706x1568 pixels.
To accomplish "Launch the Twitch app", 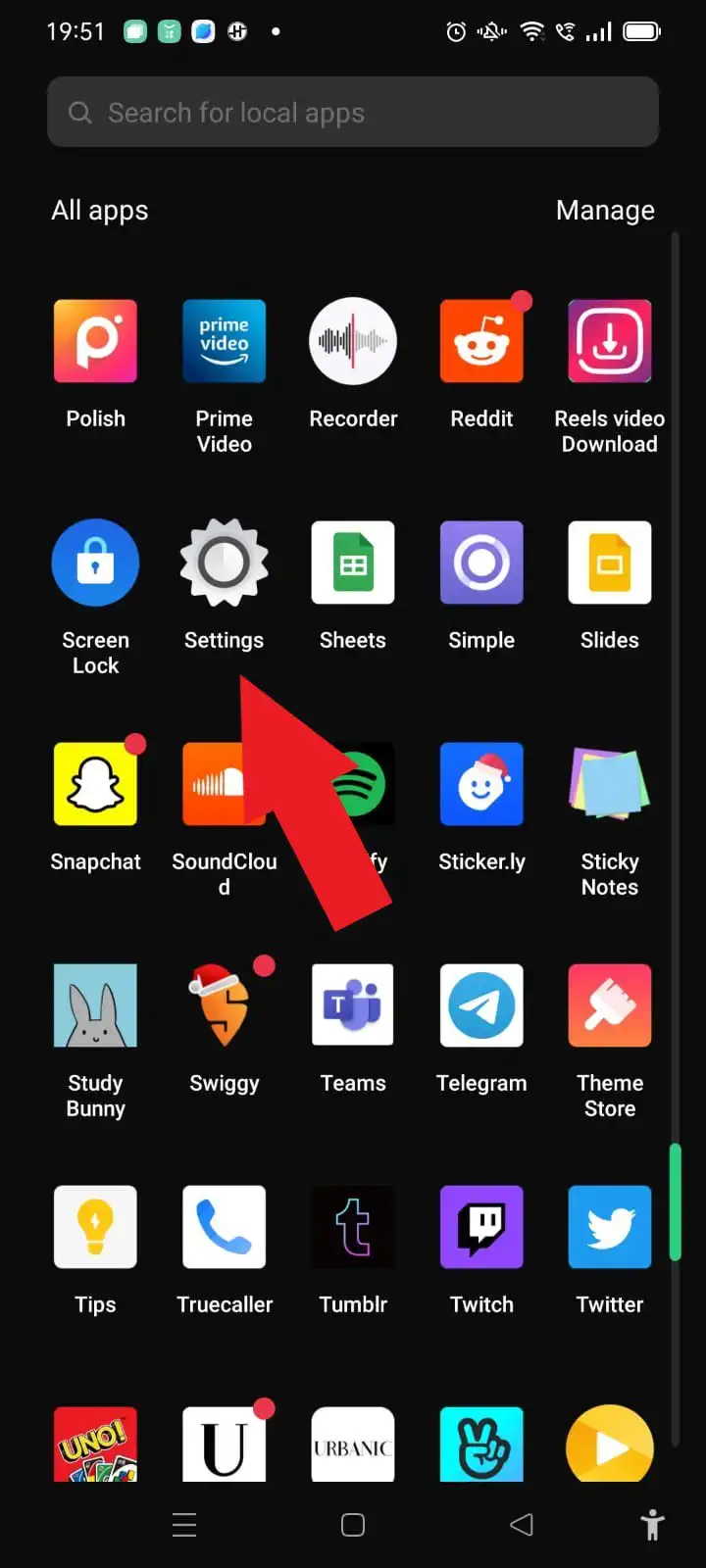I will [x=481, y=1228].
